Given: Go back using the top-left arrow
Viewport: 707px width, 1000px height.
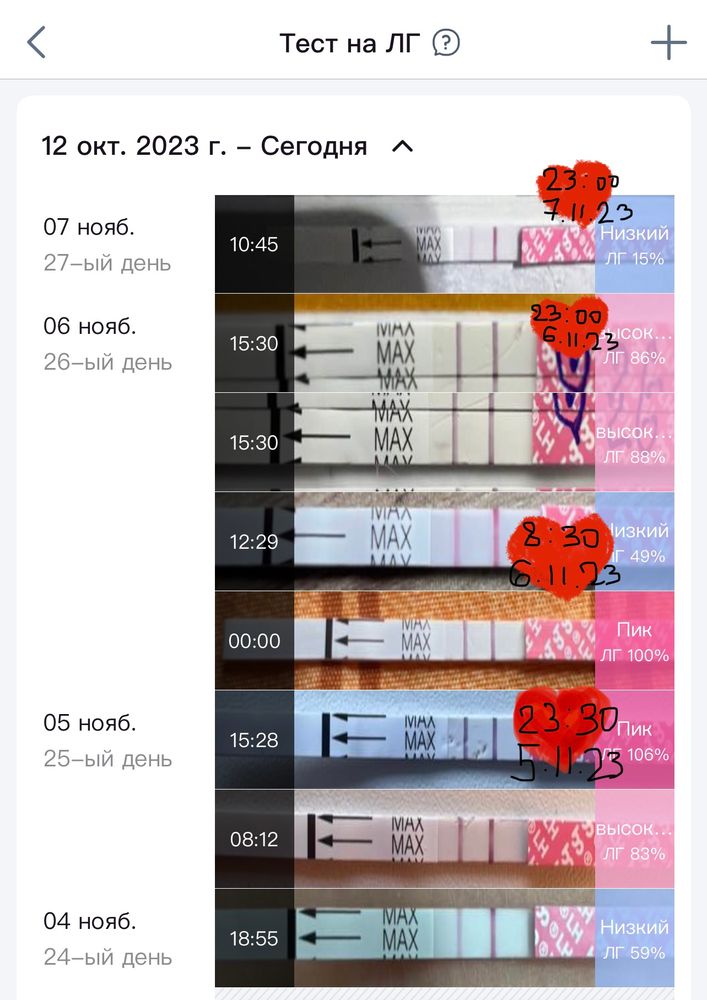Looking at the screenshot, I should (x=37, y=43).
